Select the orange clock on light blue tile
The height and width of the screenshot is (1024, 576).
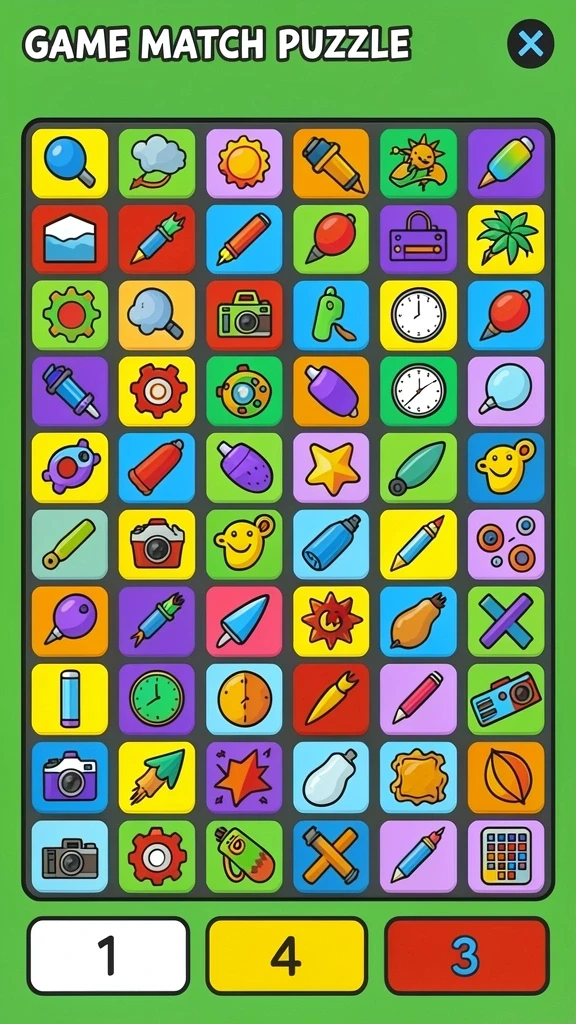[x=244, y=699]
